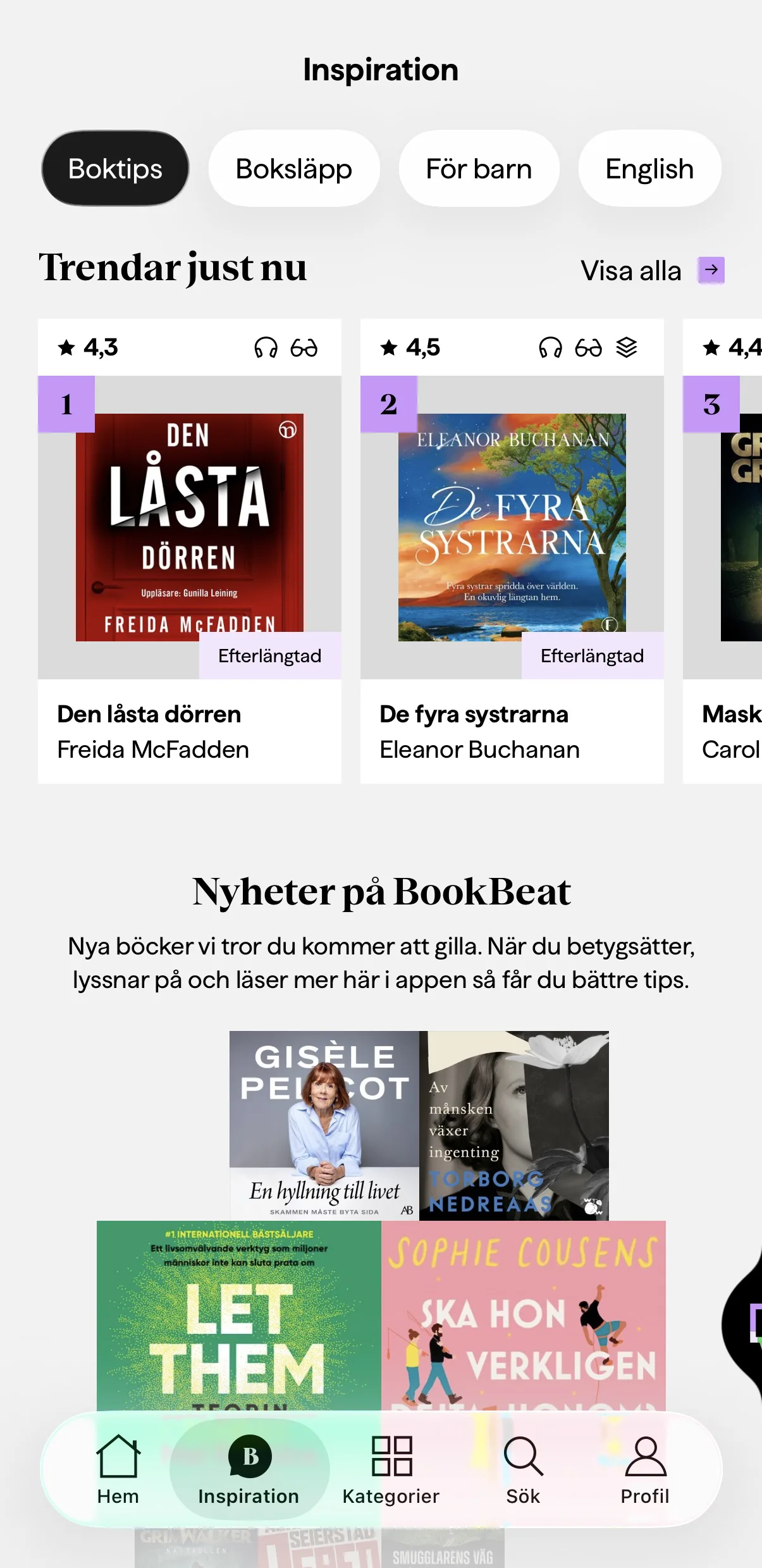Click the arrow icon next to Visa alla

[711, 269]
